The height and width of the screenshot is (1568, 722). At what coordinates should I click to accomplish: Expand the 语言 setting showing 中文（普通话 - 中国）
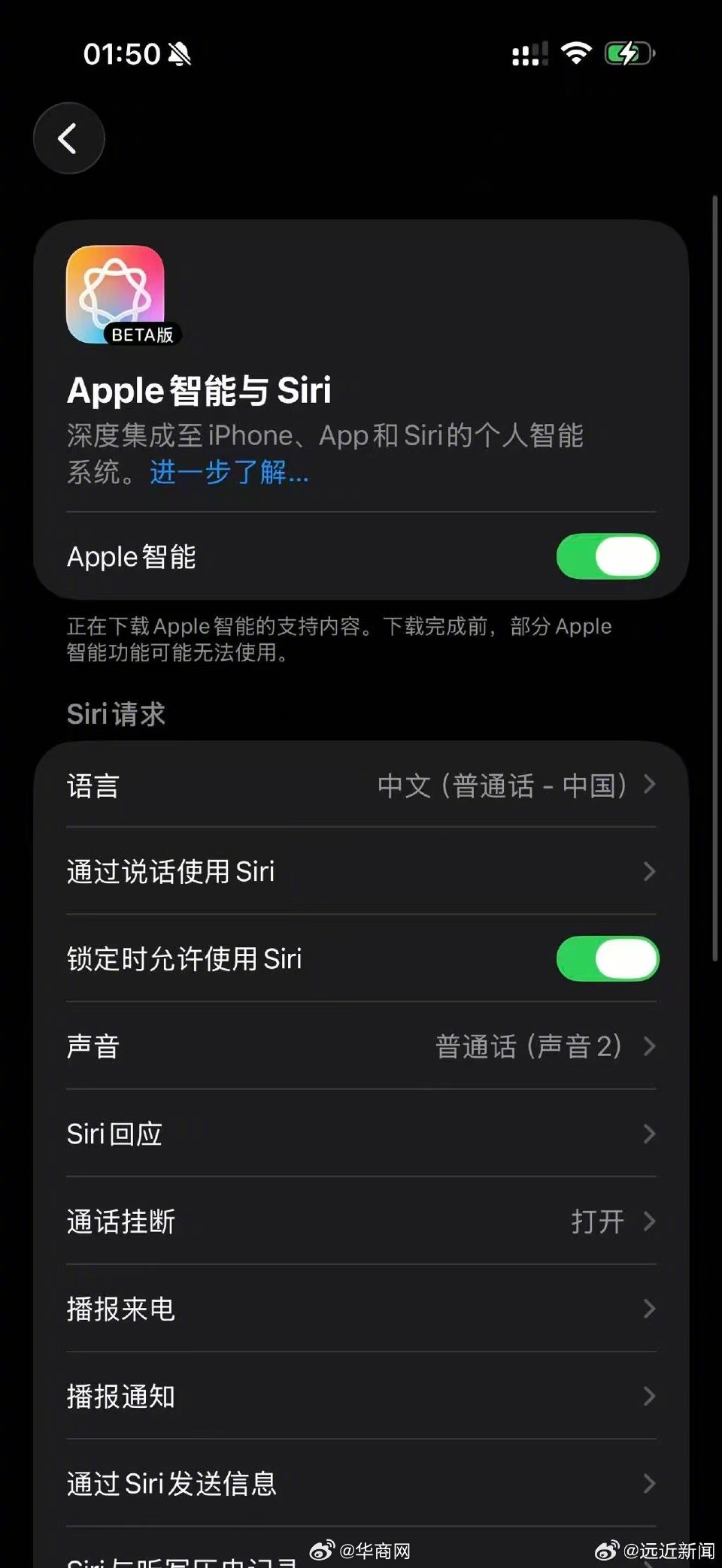point(361,786)
